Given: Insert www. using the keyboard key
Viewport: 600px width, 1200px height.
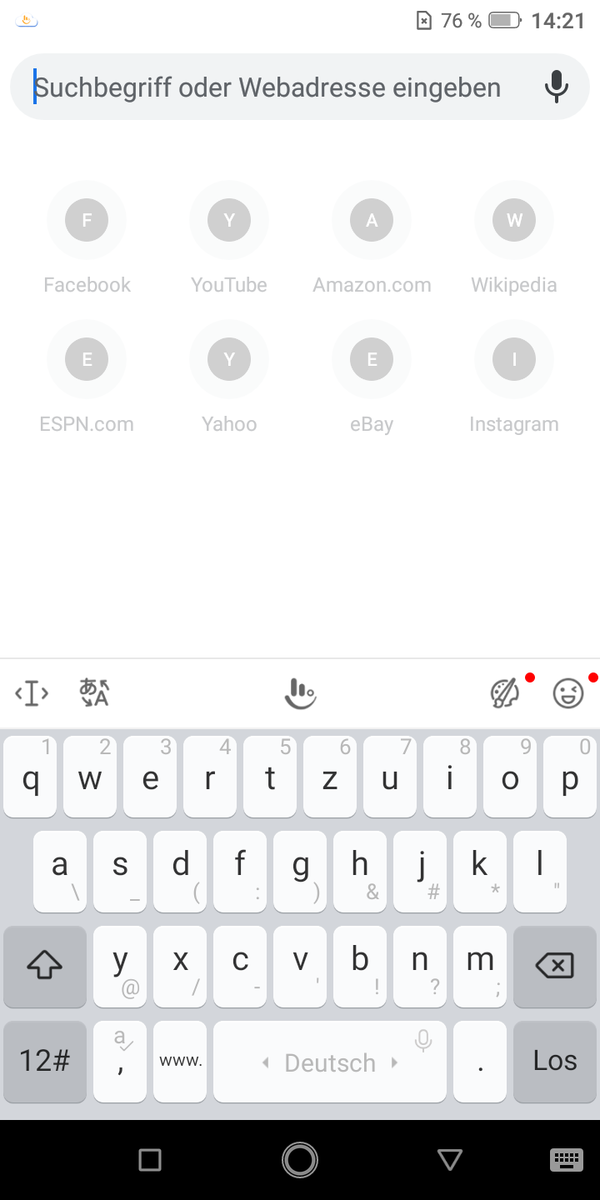Looking at the screenshot, I should (180, 1061).
